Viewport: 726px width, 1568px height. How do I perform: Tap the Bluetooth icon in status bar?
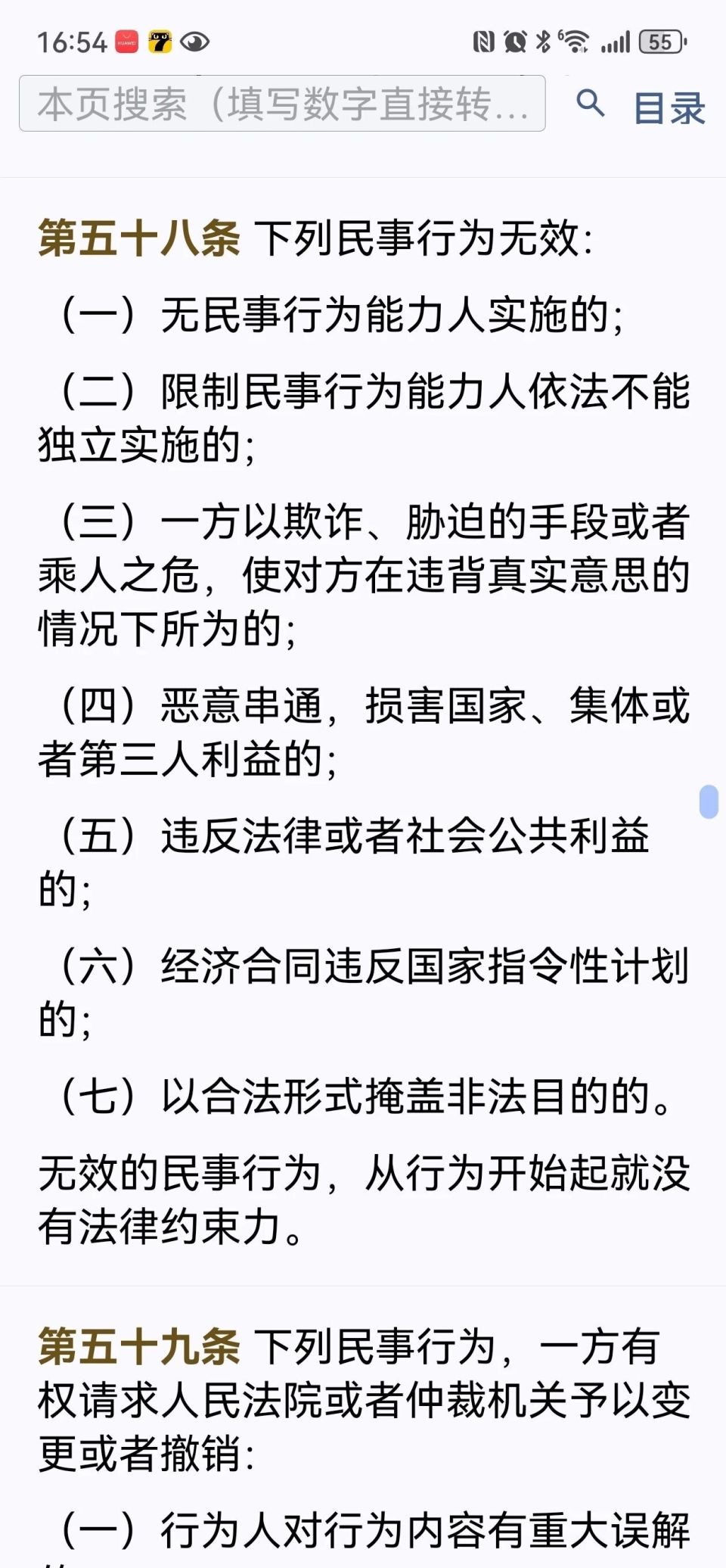543,42
